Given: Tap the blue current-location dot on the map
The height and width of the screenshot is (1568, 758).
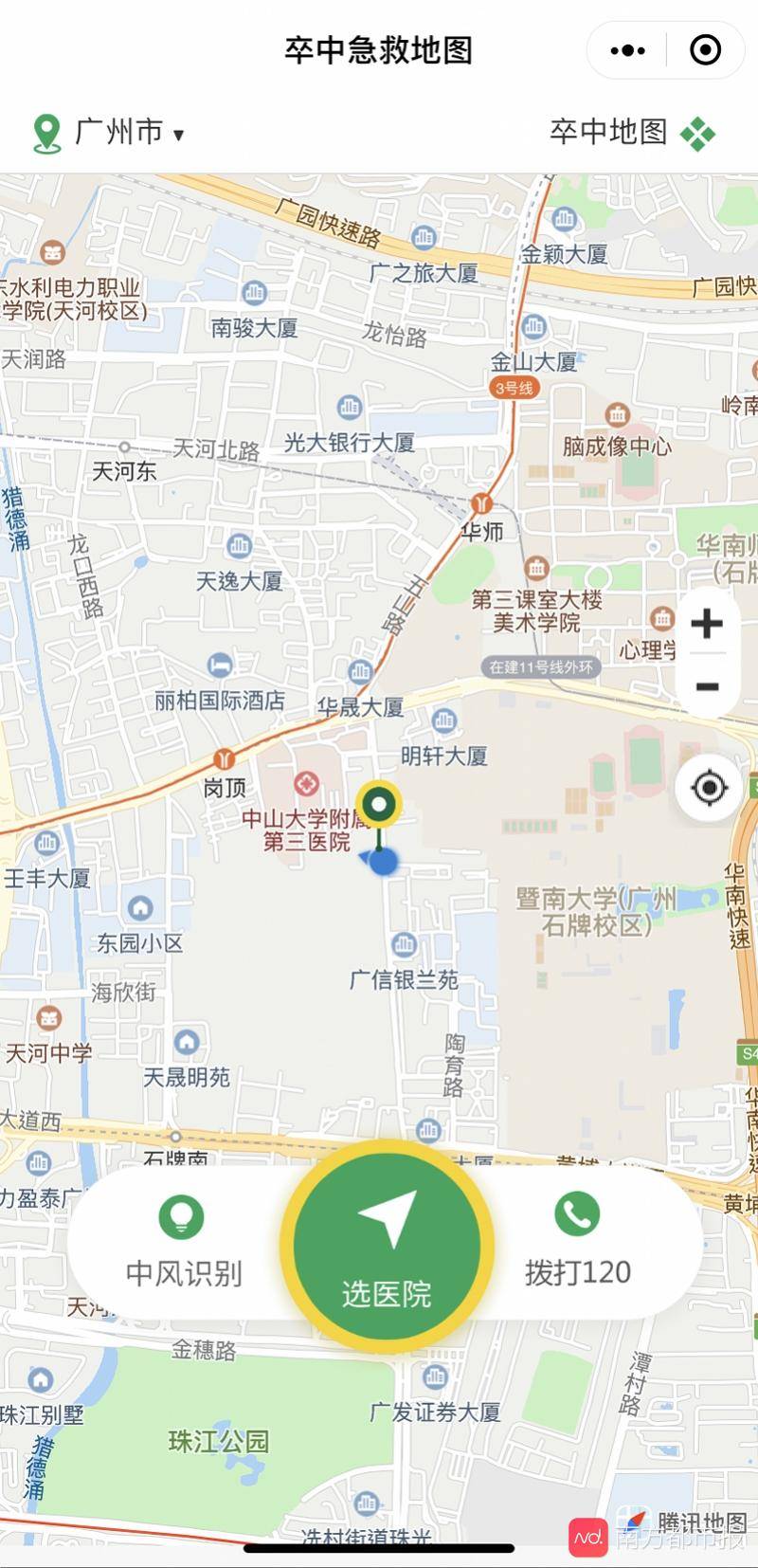Looking at the screenshot, I should 382,864.
